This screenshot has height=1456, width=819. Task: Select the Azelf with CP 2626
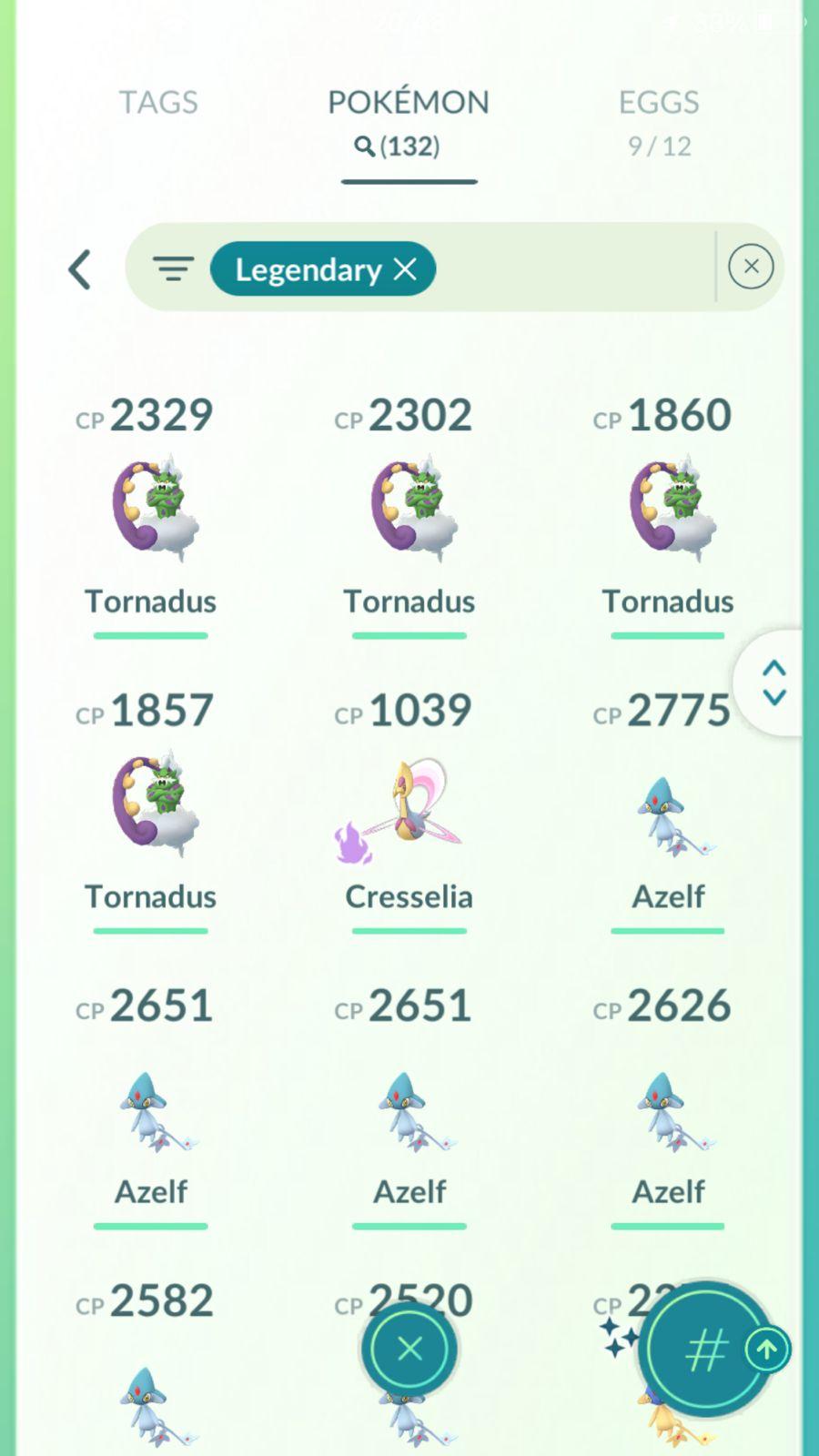[668, 1110]
